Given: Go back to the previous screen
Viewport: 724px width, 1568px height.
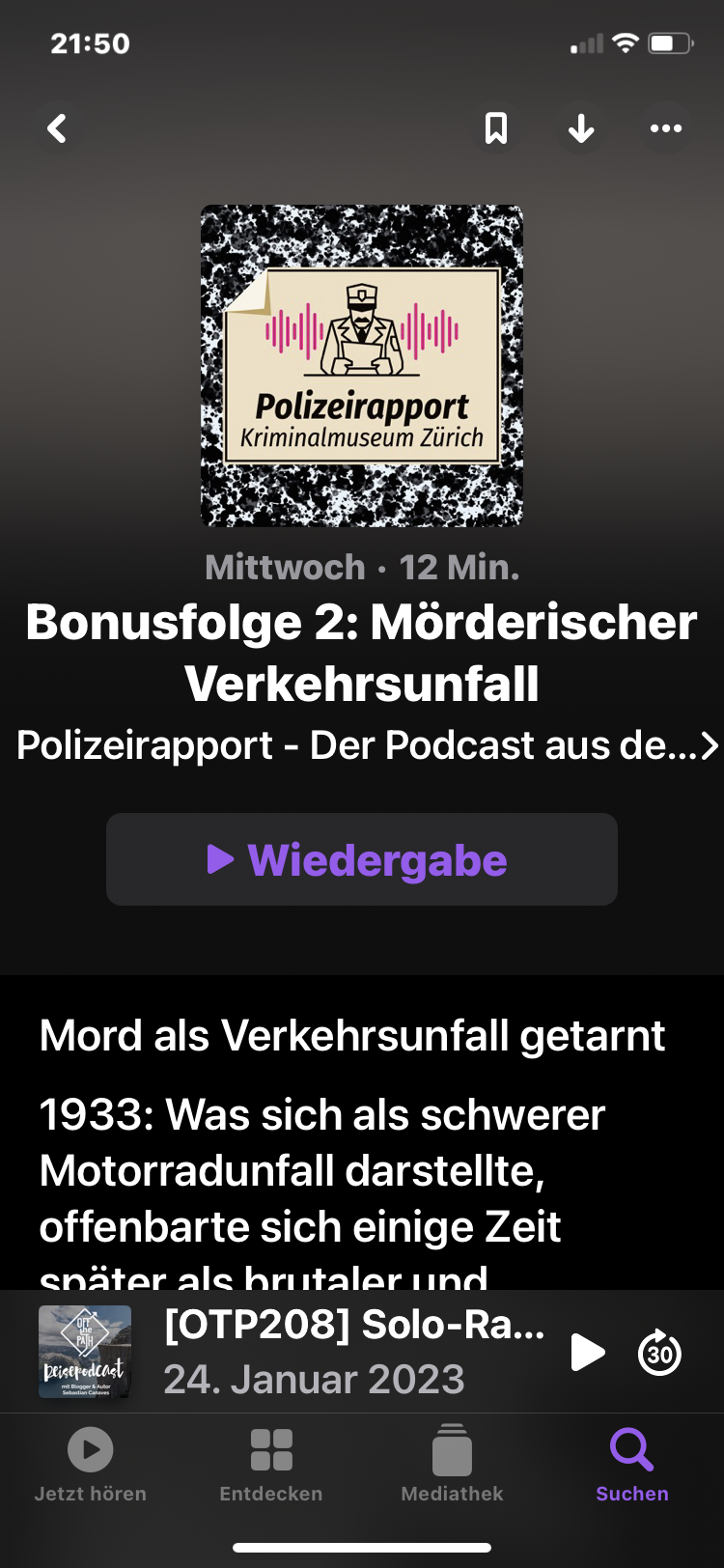Looking at the screenshot, I should tap(58, 128).
